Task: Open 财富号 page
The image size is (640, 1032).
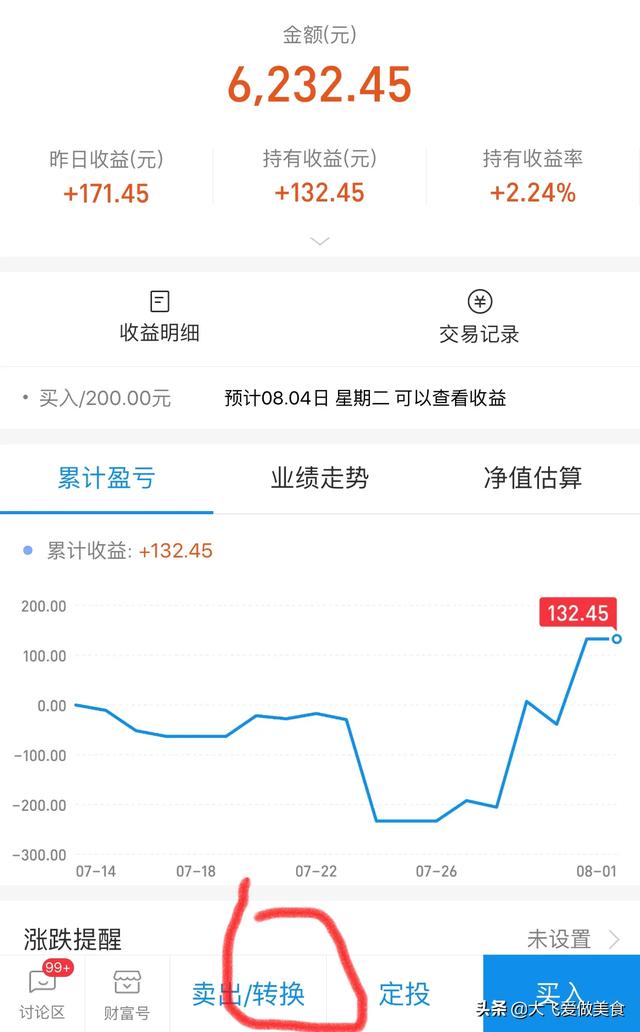Action: pos(127,993)
